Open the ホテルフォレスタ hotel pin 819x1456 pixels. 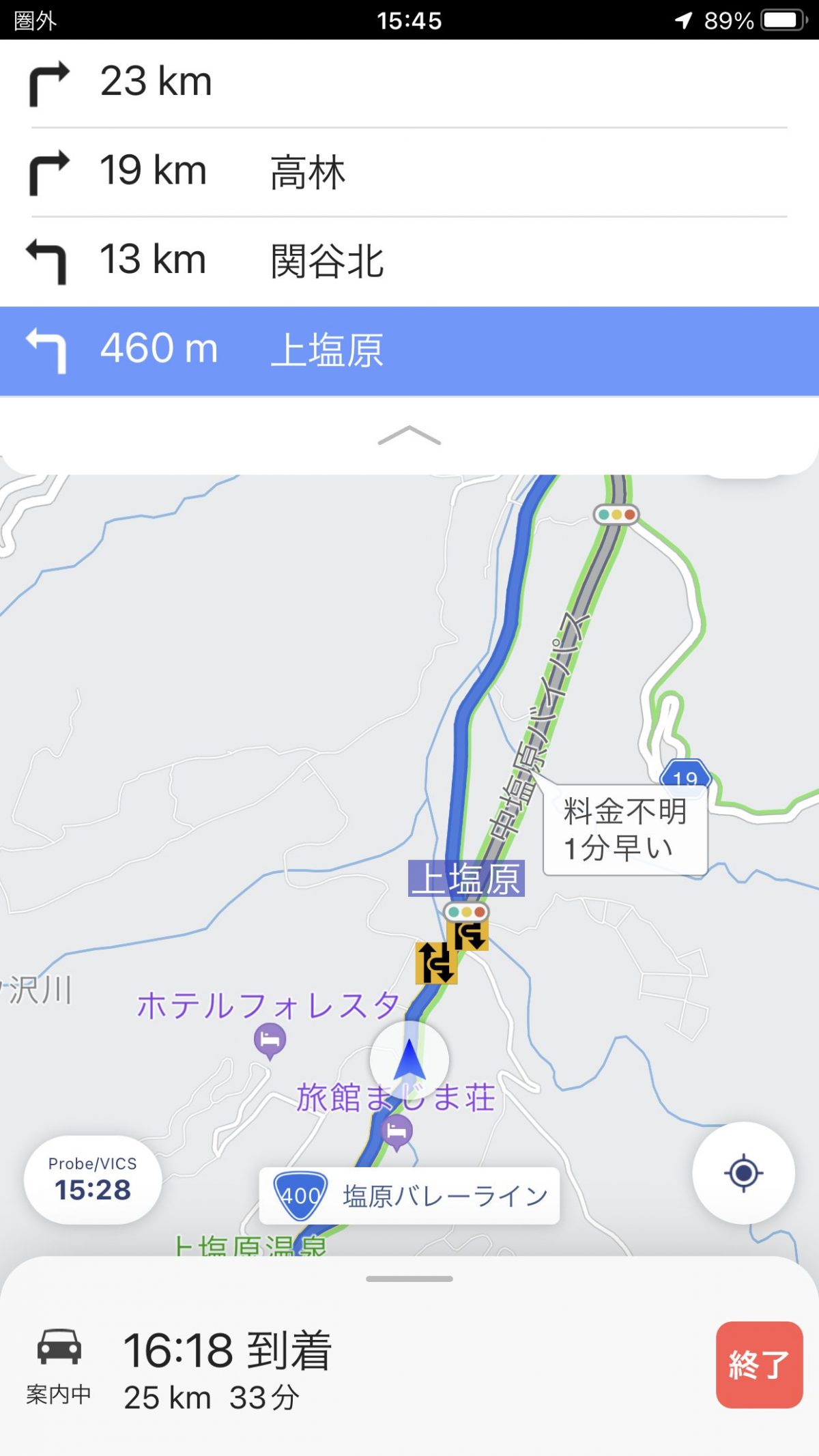270,1041
